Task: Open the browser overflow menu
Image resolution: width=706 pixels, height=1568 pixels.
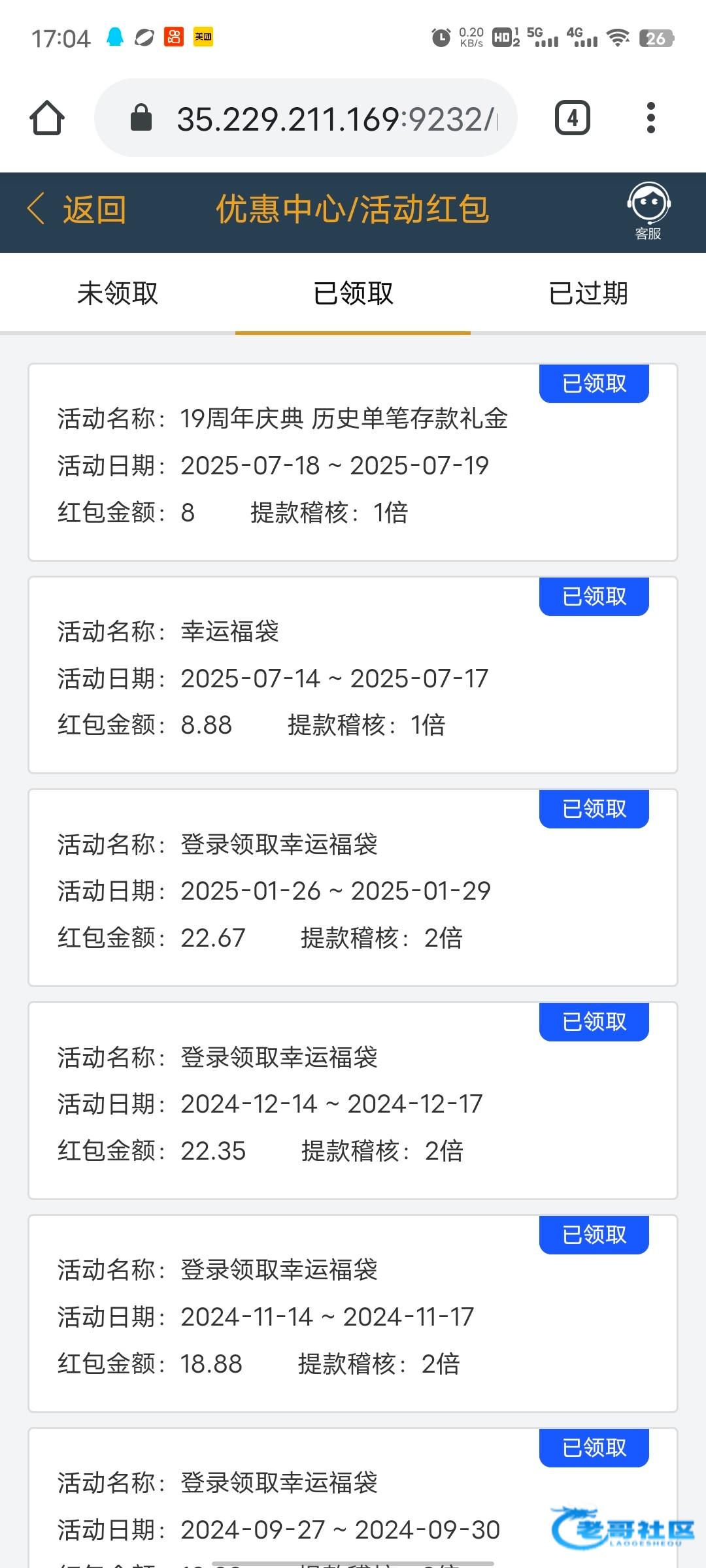Action: [650, 118]
